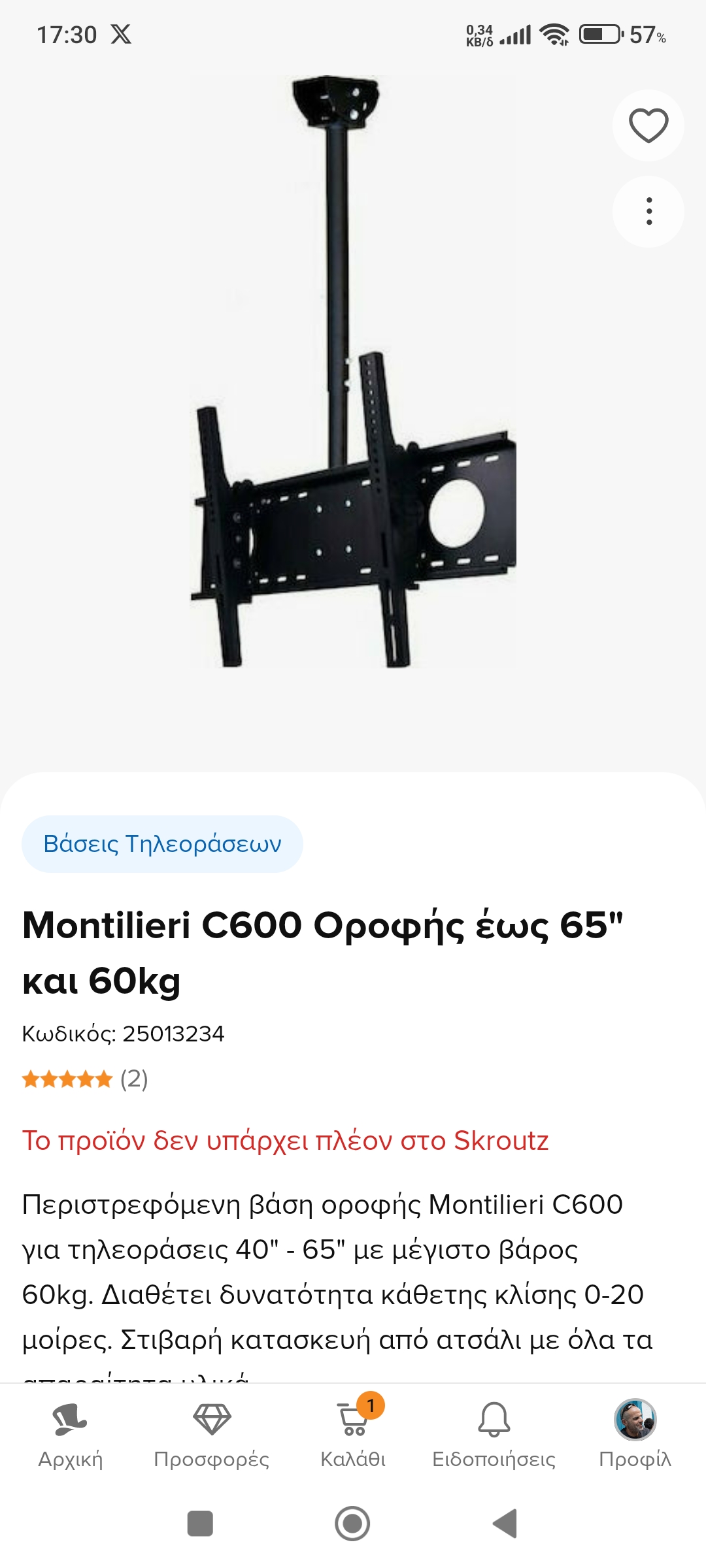The height and width of the screenshot is (1568, 706).
Task: Open the Βάσεις Τηλεοράσεων category chip
Action: click(162, 843)
